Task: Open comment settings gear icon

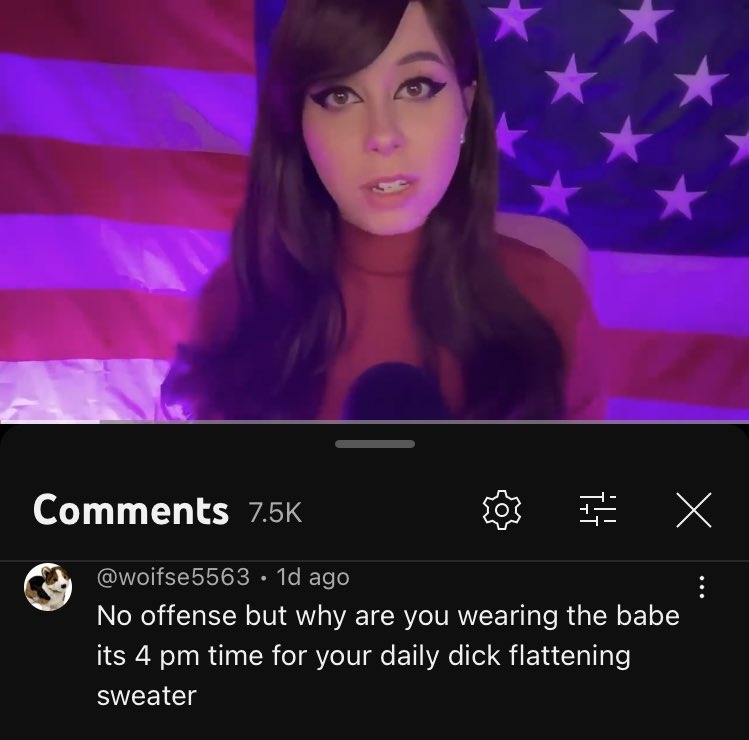Action: point(502,510)
